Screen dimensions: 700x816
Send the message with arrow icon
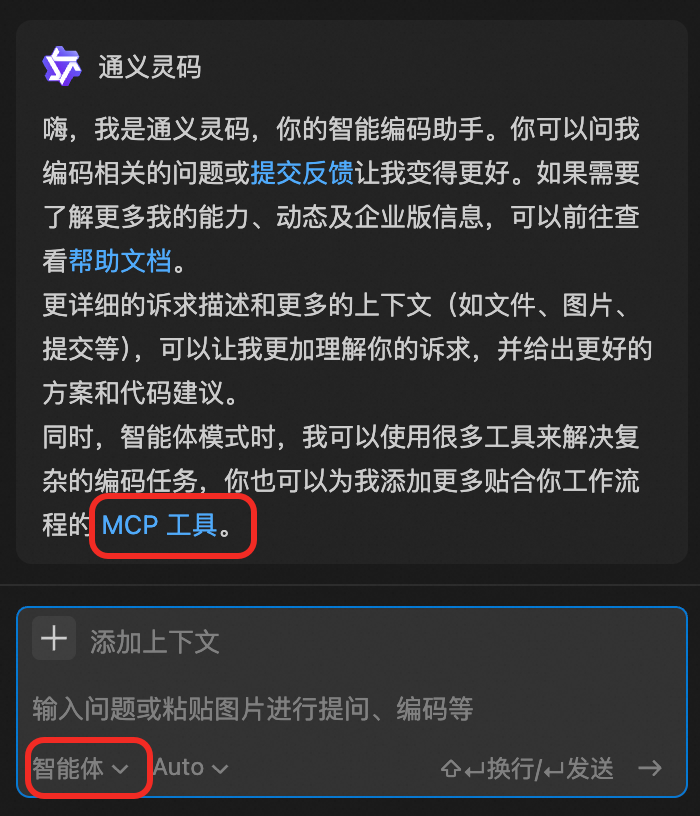(x=651, y=768)
